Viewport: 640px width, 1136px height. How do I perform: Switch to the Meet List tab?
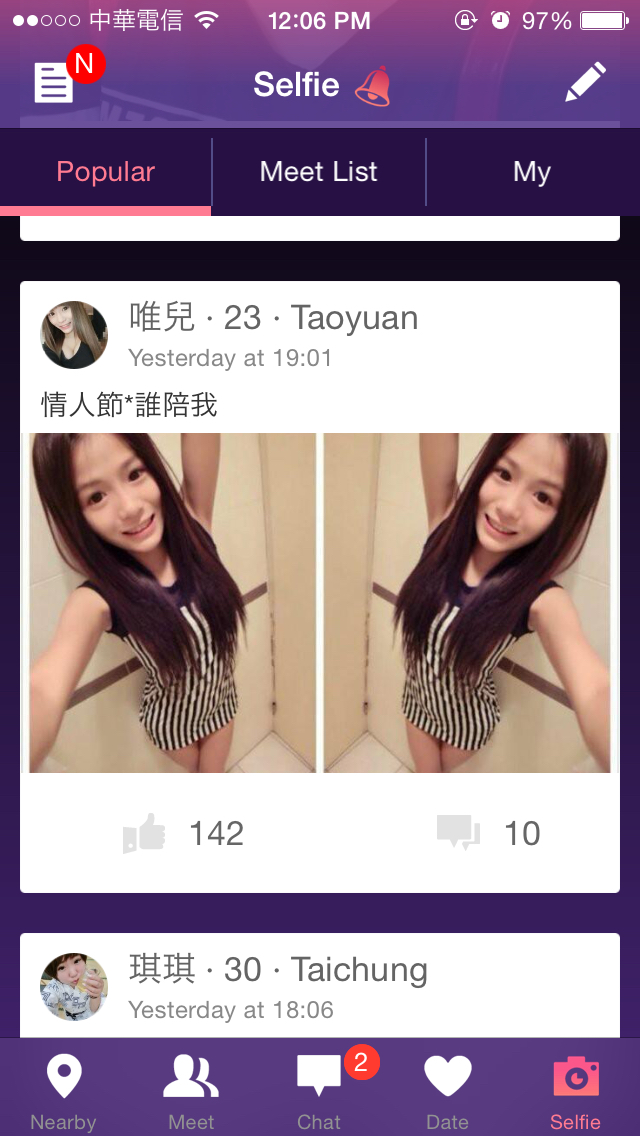click(319, 172)
